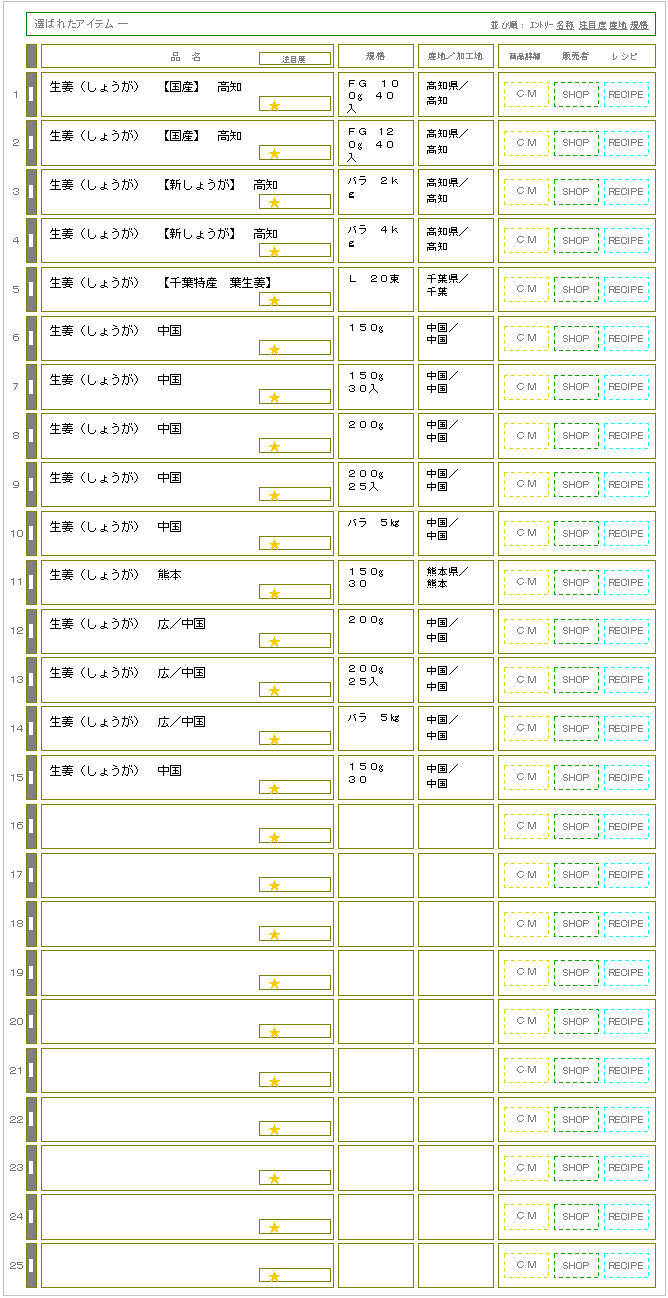Open SHOP for row 20
Image resolution: width=668 pixels, height=1298 pixels.
[x=576, y=1021]
